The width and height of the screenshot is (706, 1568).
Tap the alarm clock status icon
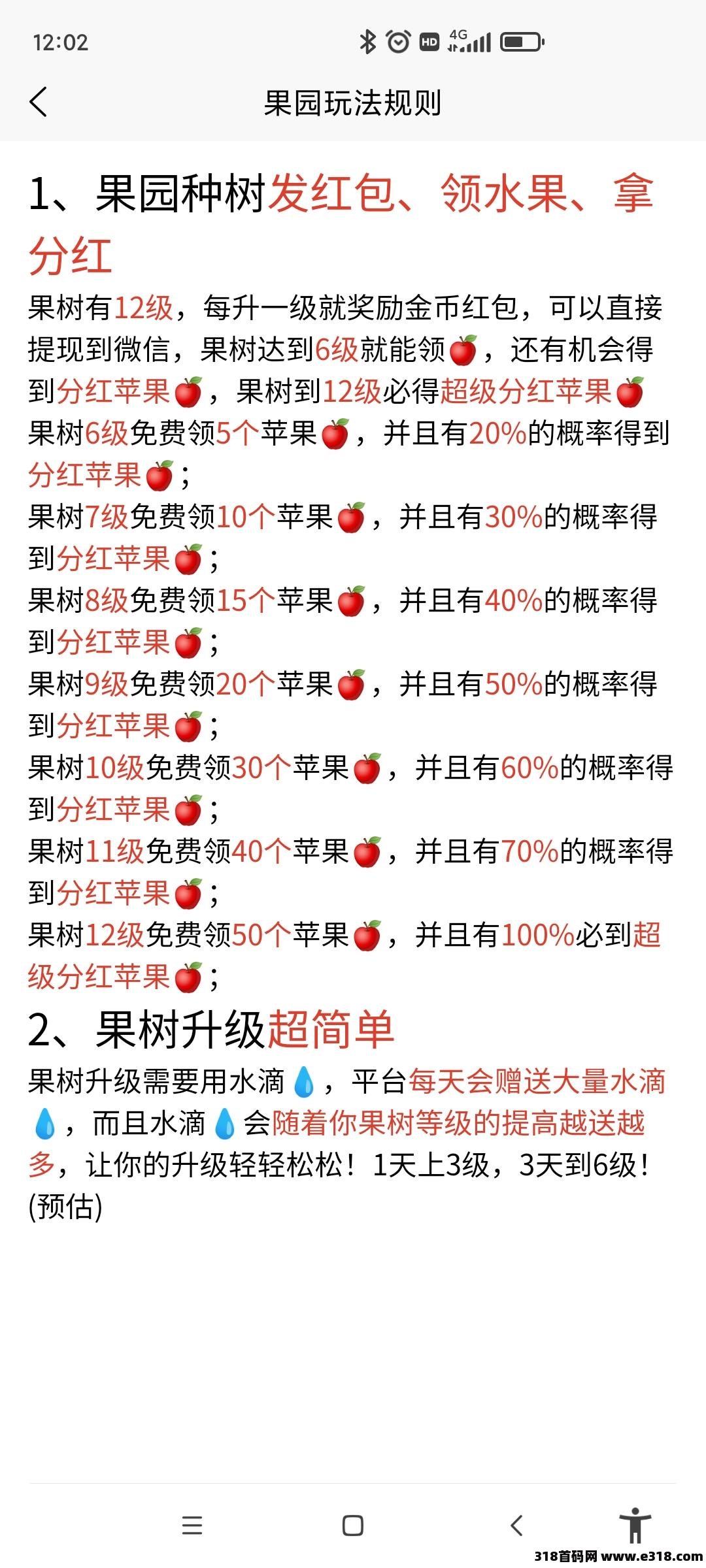pos(397,41)
